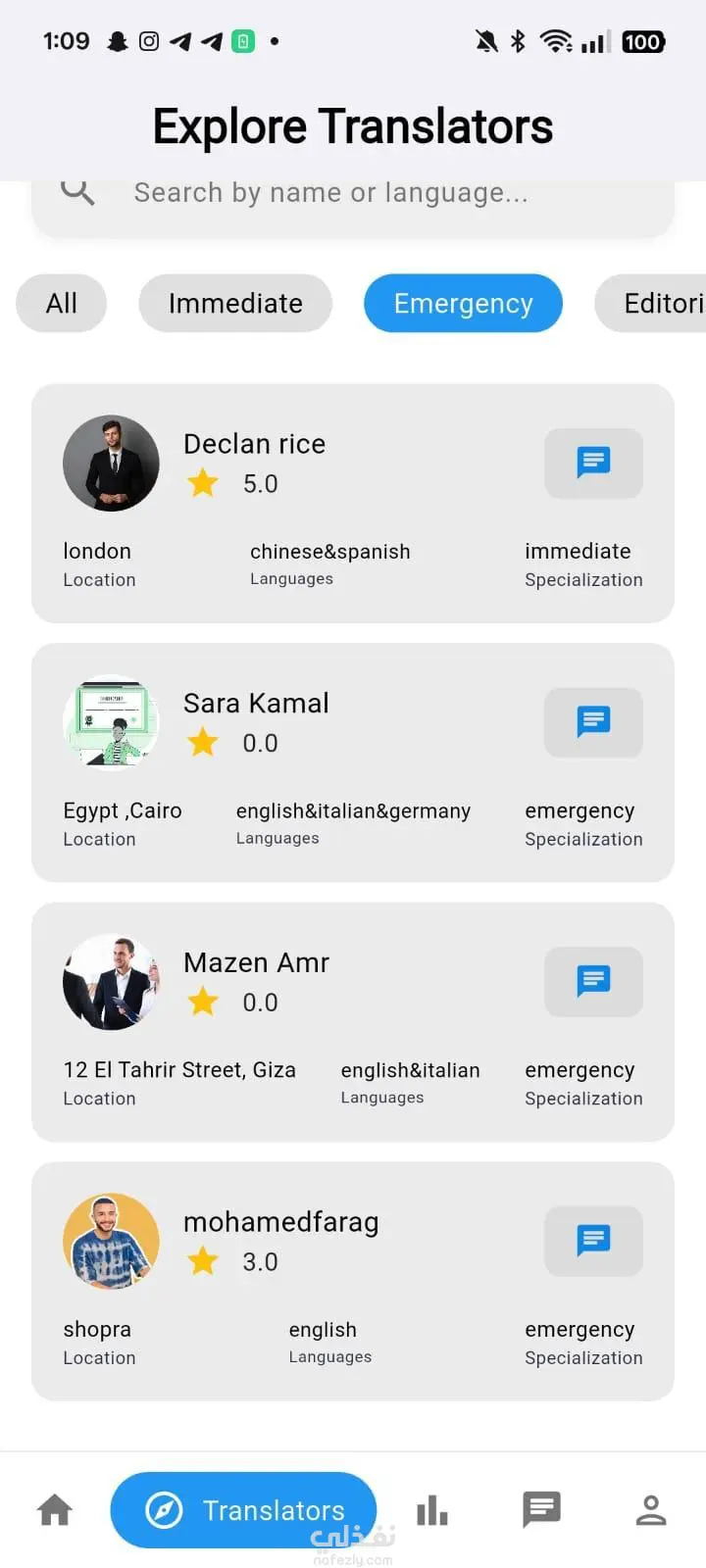Open chat with Sara Kamal

pos(593,722)
